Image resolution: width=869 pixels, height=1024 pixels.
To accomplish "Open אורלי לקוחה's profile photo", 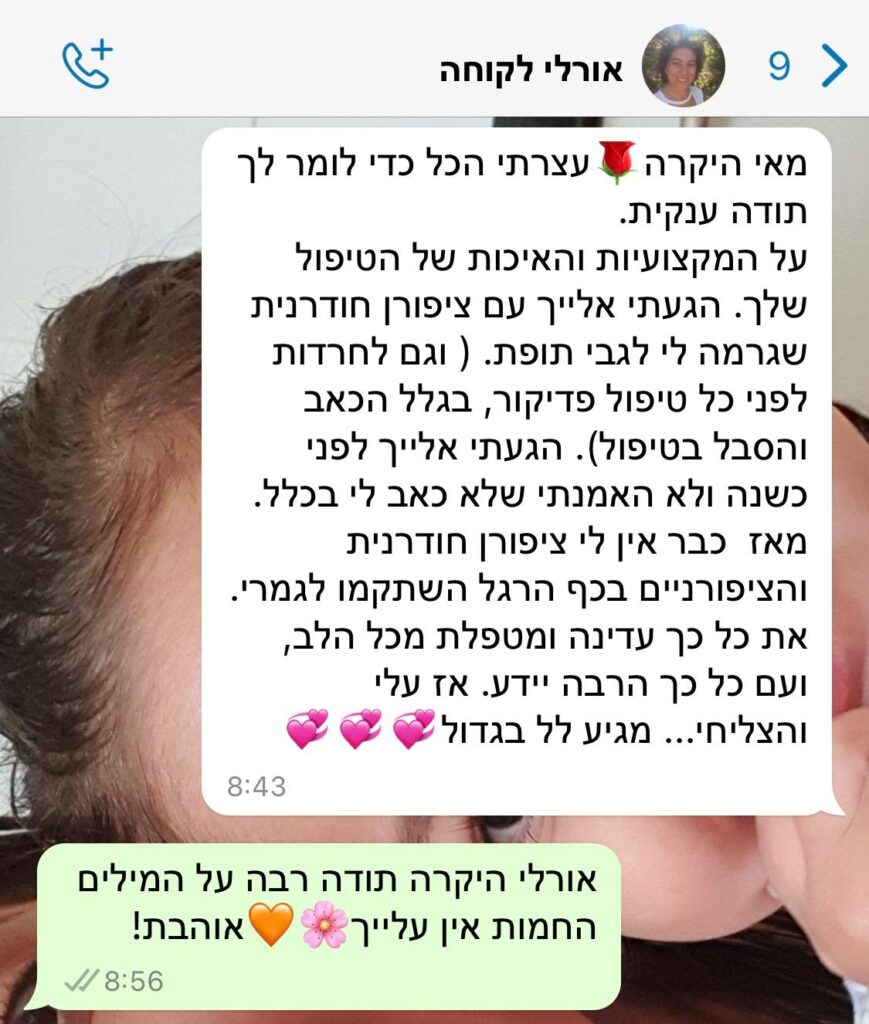I will (683, 66).
